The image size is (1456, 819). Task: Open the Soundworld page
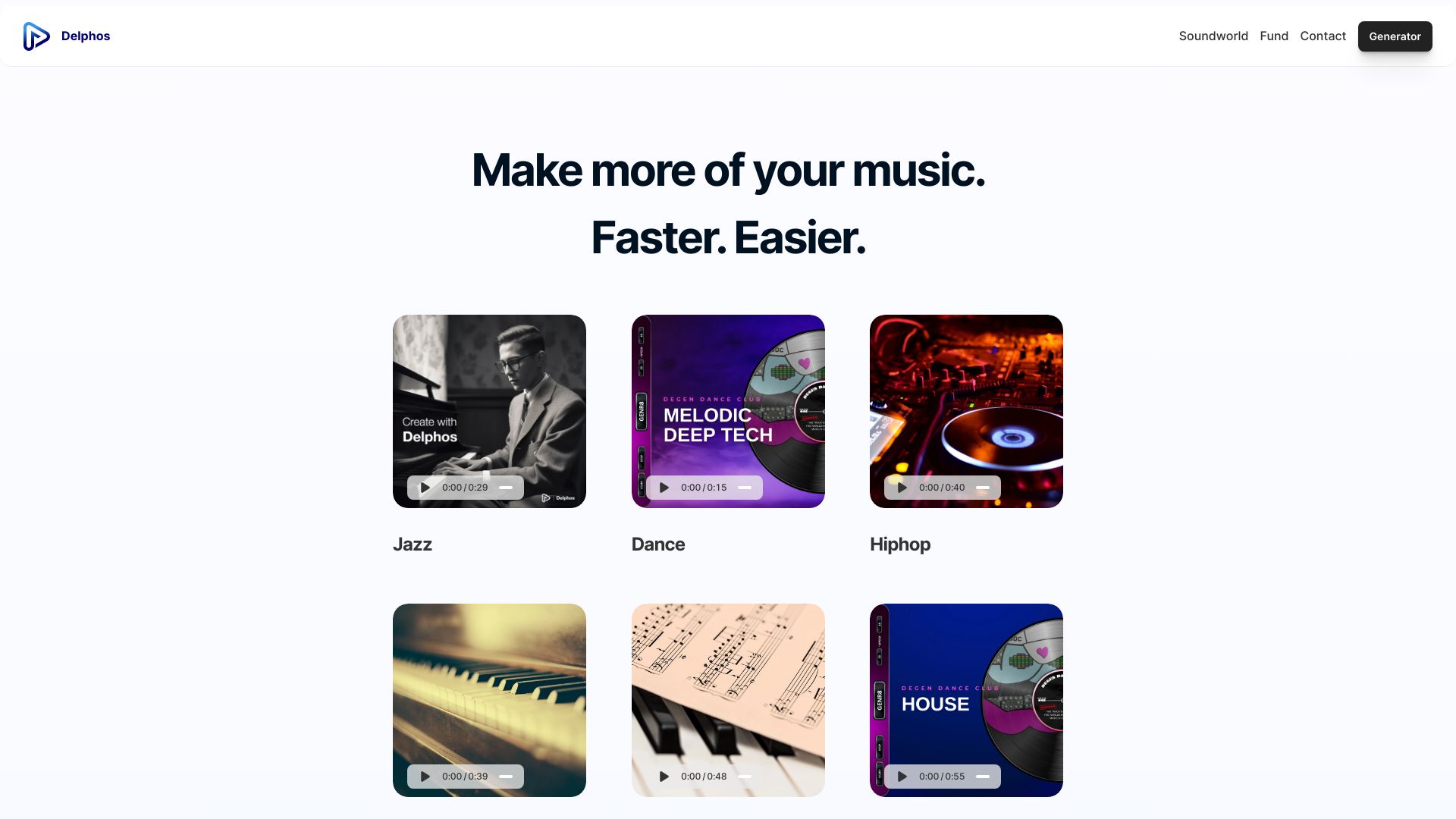click(x=1213, y=36)
